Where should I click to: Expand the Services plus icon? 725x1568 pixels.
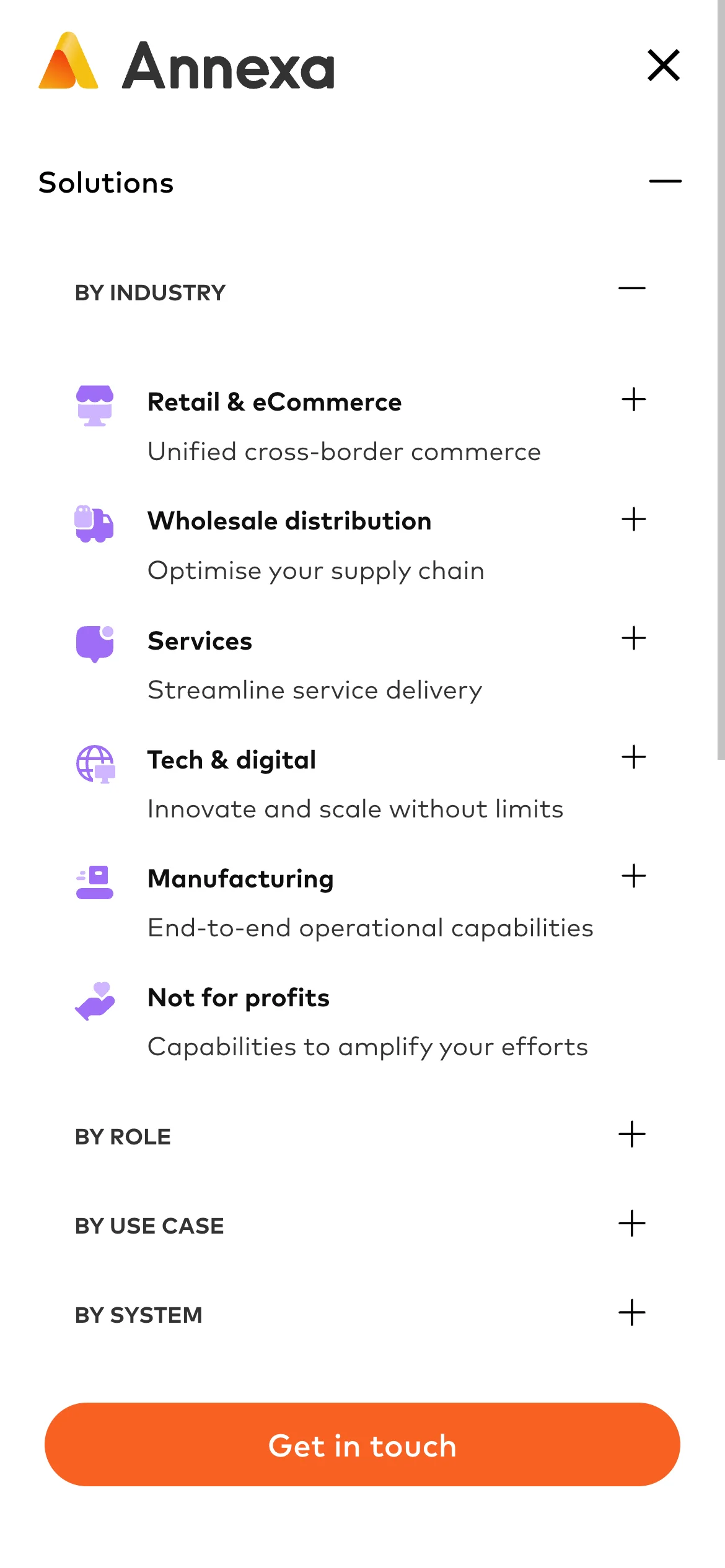[633, 638]
